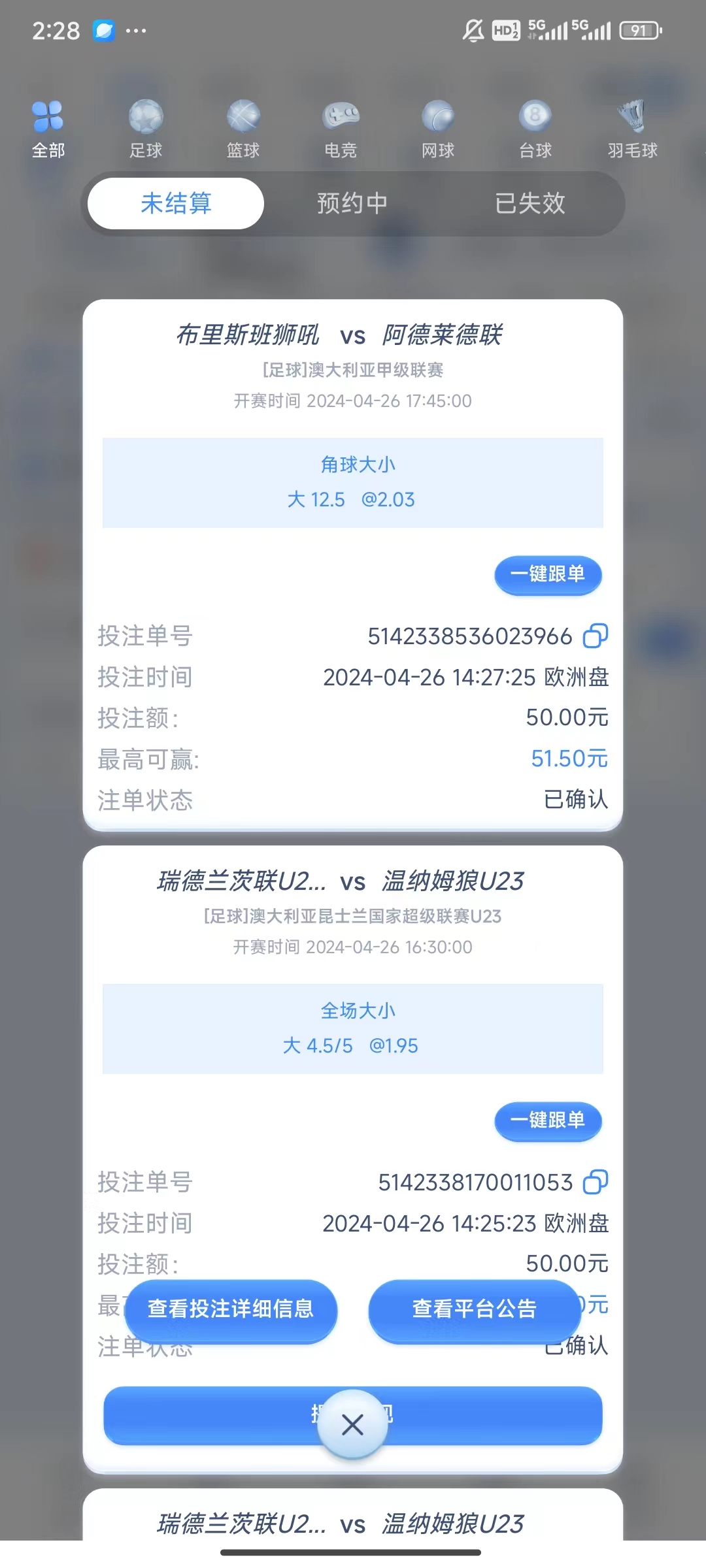Image resolution: width=706 pixels, height=1568 pixels.
Task: Tap 一键跟单 on 全场大小 4.5/5 bet
Action: click(547, 1120)
